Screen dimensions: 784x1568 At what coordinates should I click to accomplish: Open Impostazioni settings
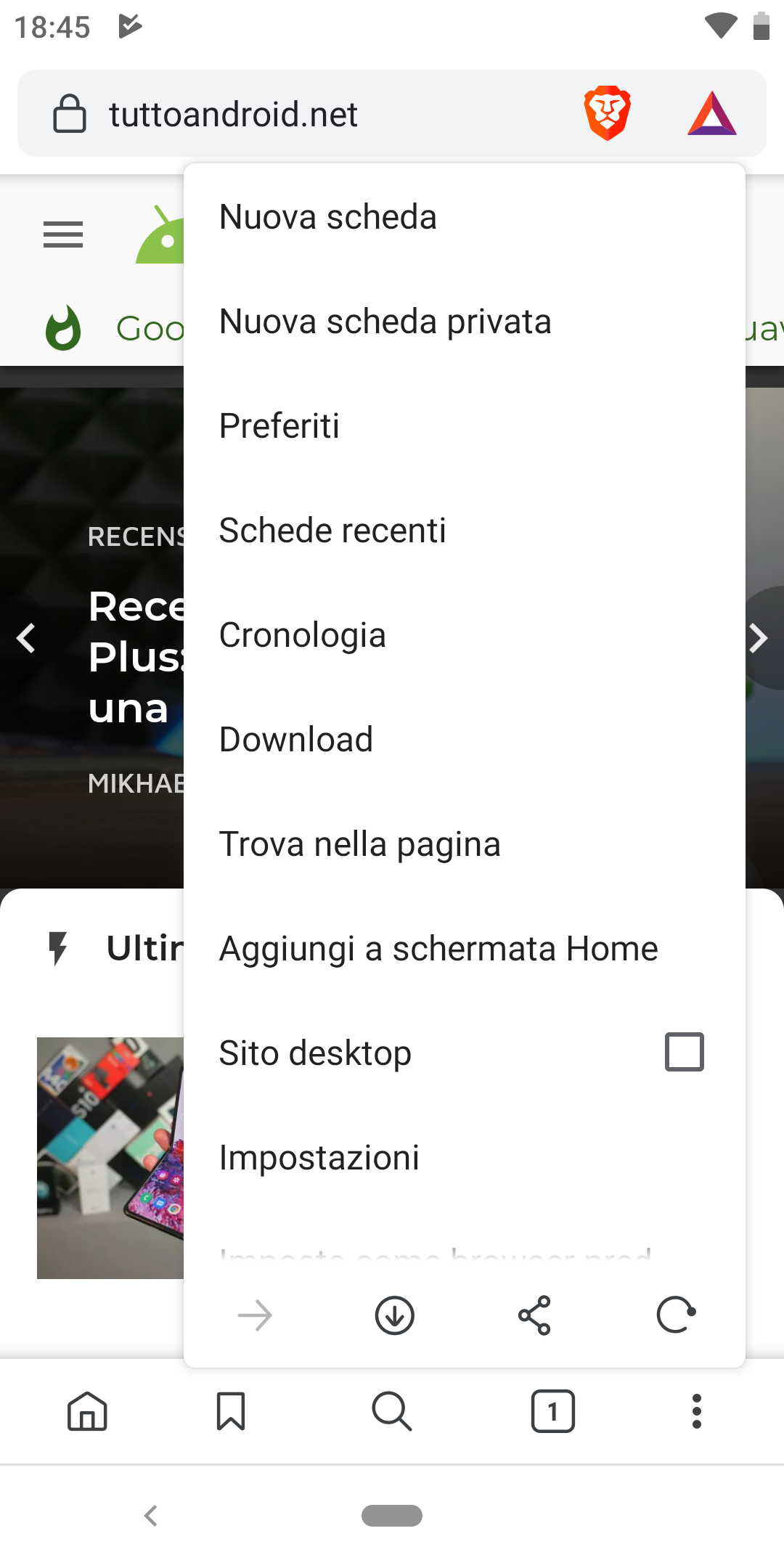tap(319, 1158)
